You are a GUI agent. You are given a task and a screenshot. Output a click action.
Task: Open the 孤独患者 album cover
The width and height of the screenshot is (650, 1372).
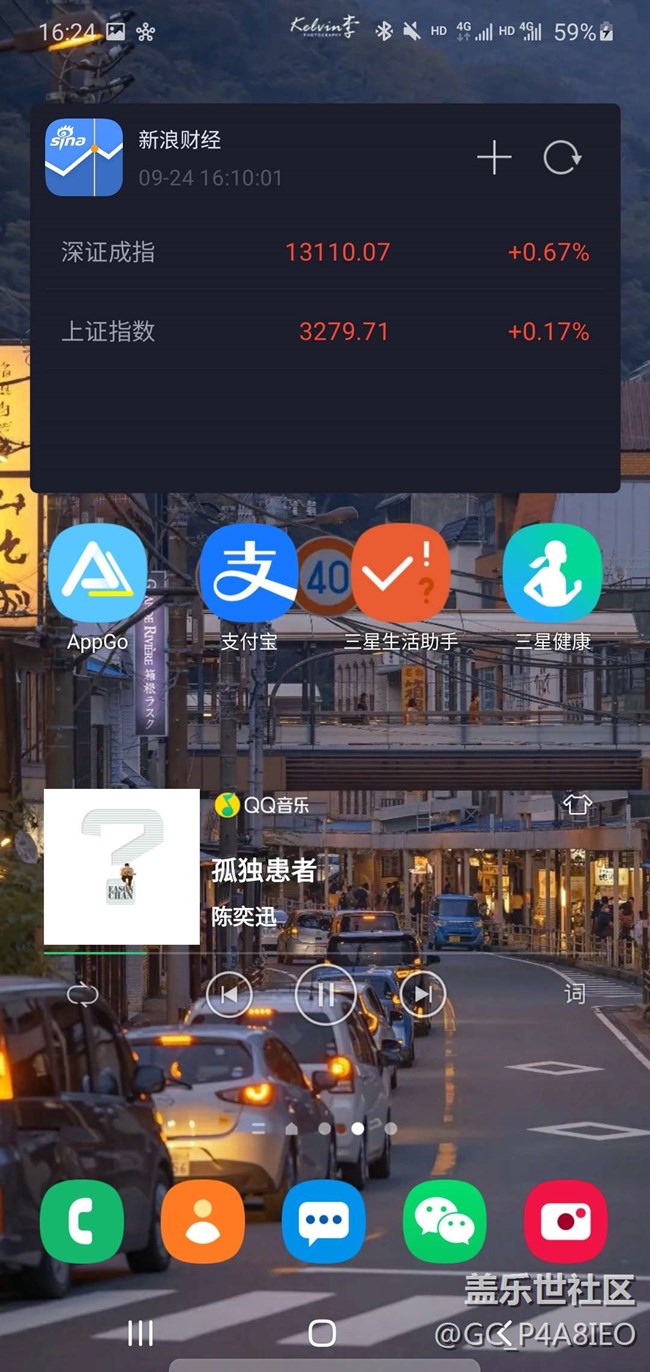(122, 866)
